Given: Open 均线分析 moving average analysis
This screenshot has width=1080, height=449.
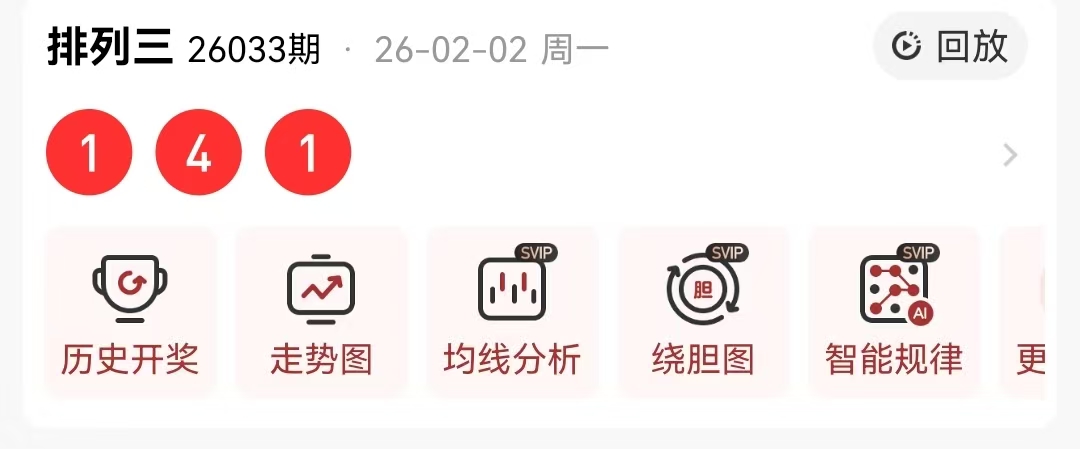Looking at the screenshot, I should tap(512, 313).
